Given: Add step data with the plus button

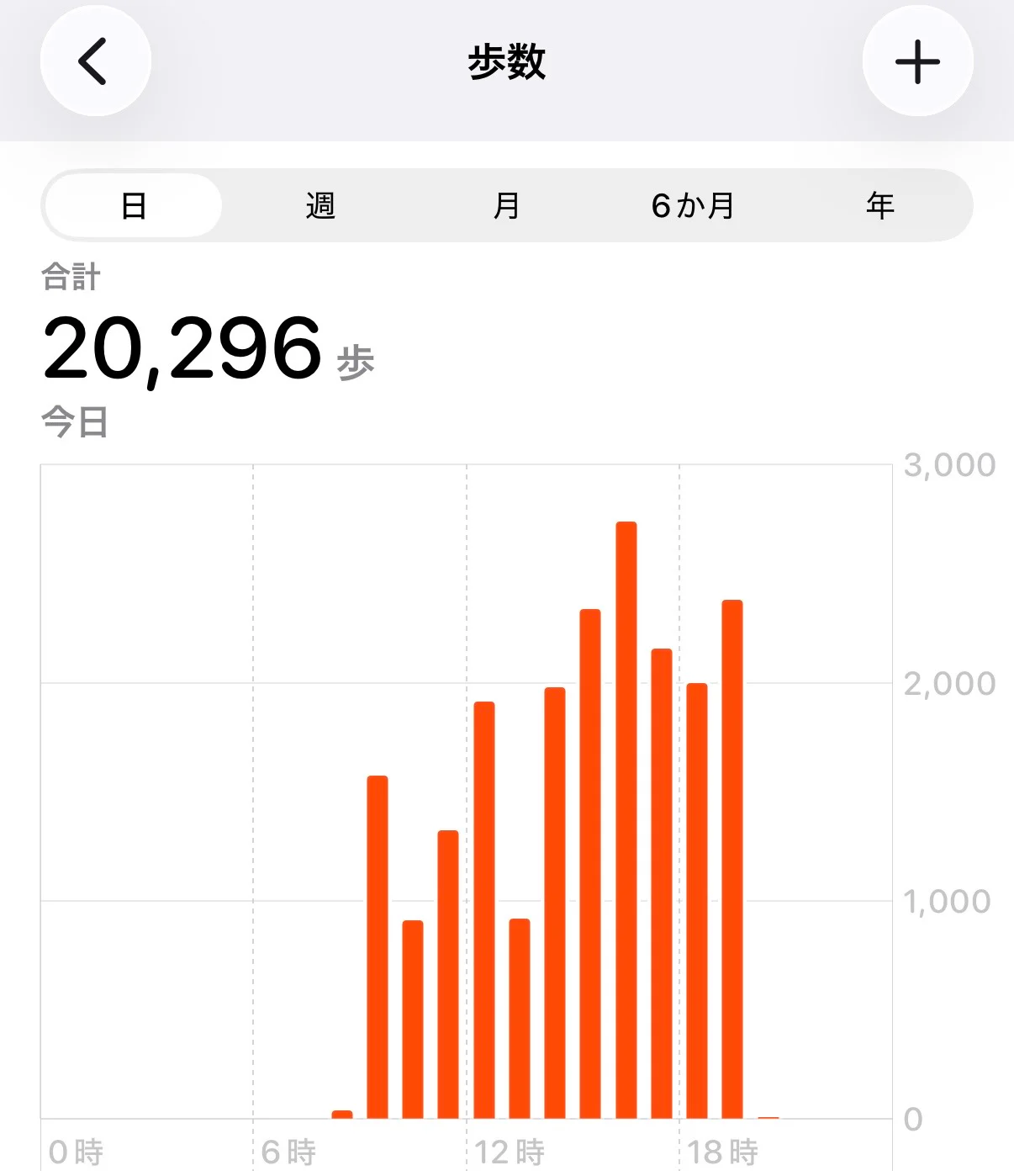Looking at the screenshot, I should tap(917, 61).
